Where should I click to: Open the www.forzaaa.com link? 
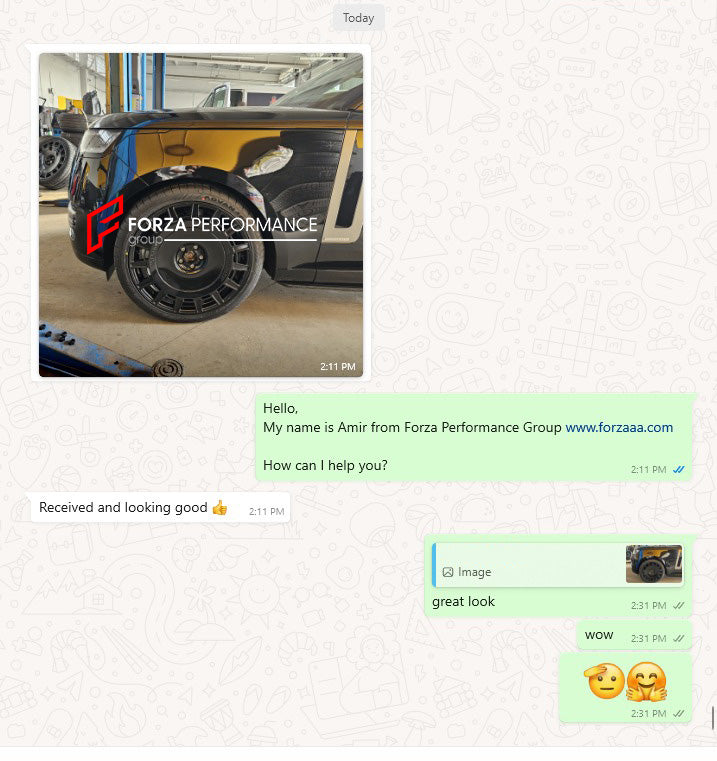click(619, 427)
